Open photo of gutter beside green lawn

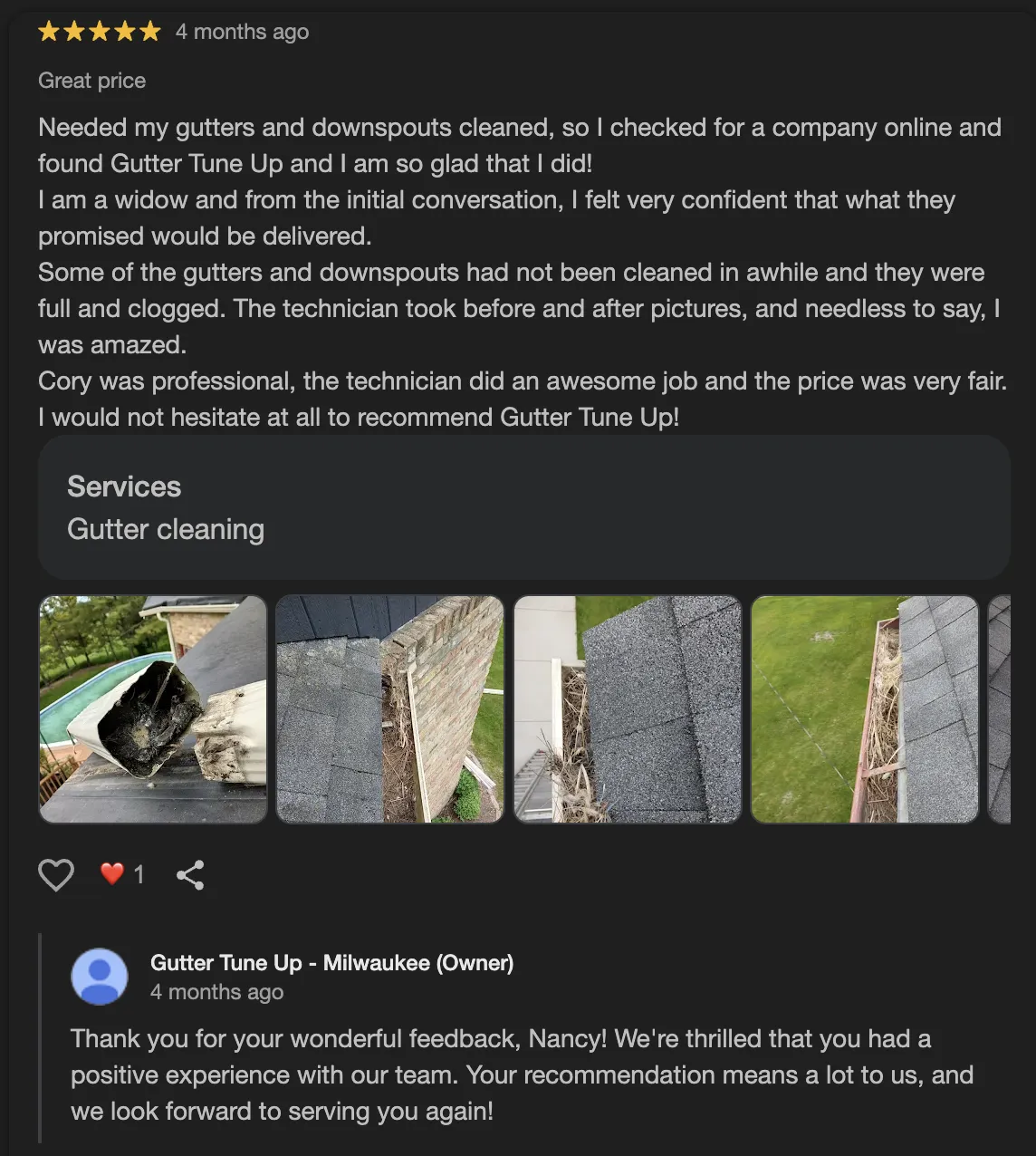[865, 709]
